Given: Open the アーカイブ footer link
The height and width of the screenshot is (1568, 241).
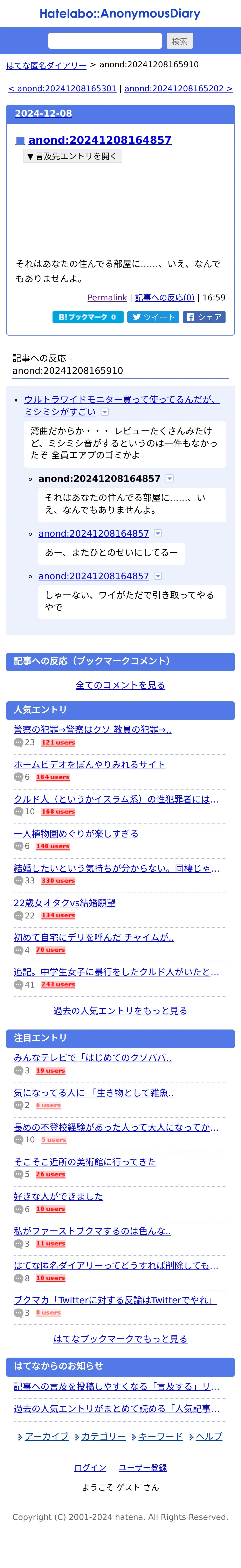Looking at the screenshot, I should pos(46,1436).
